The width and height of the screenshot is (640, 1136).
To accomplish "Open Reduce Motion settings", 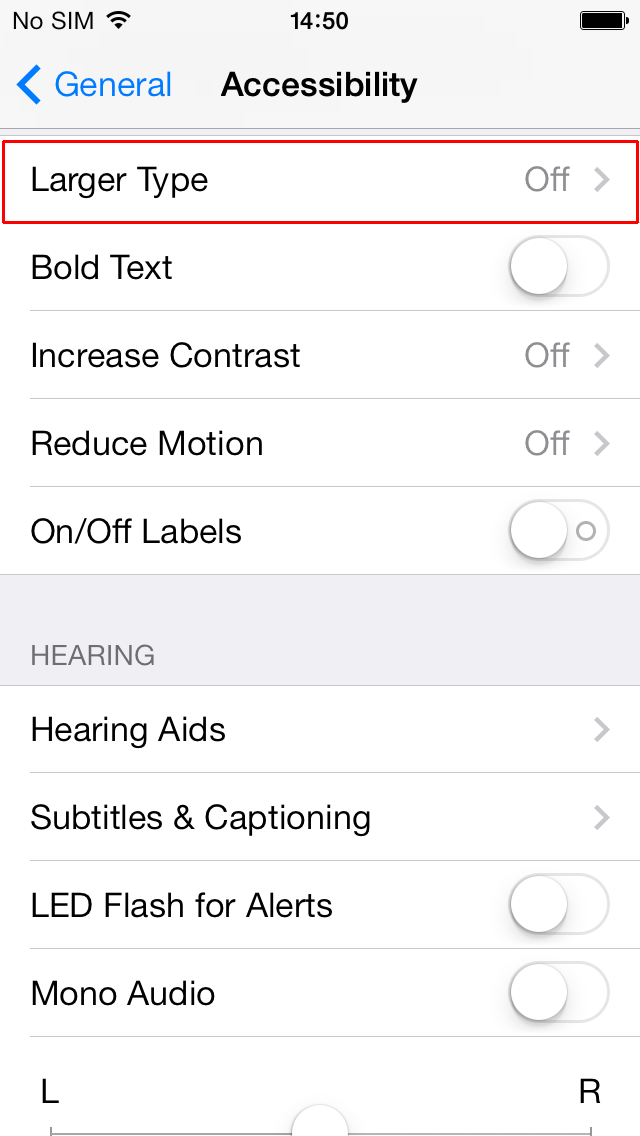I will click(x=320, y=443).
